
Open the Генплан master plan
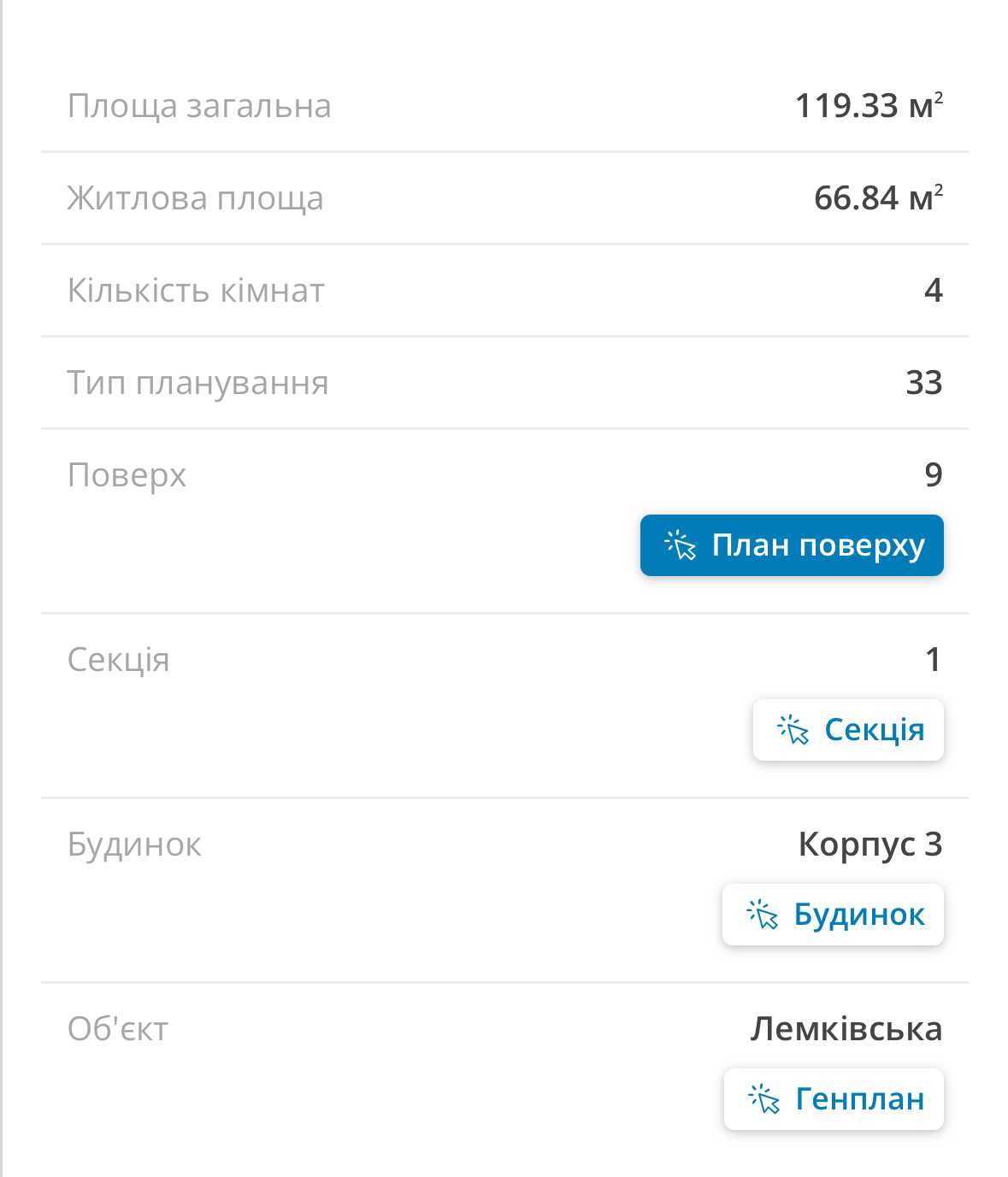(x=834, y=1099)
